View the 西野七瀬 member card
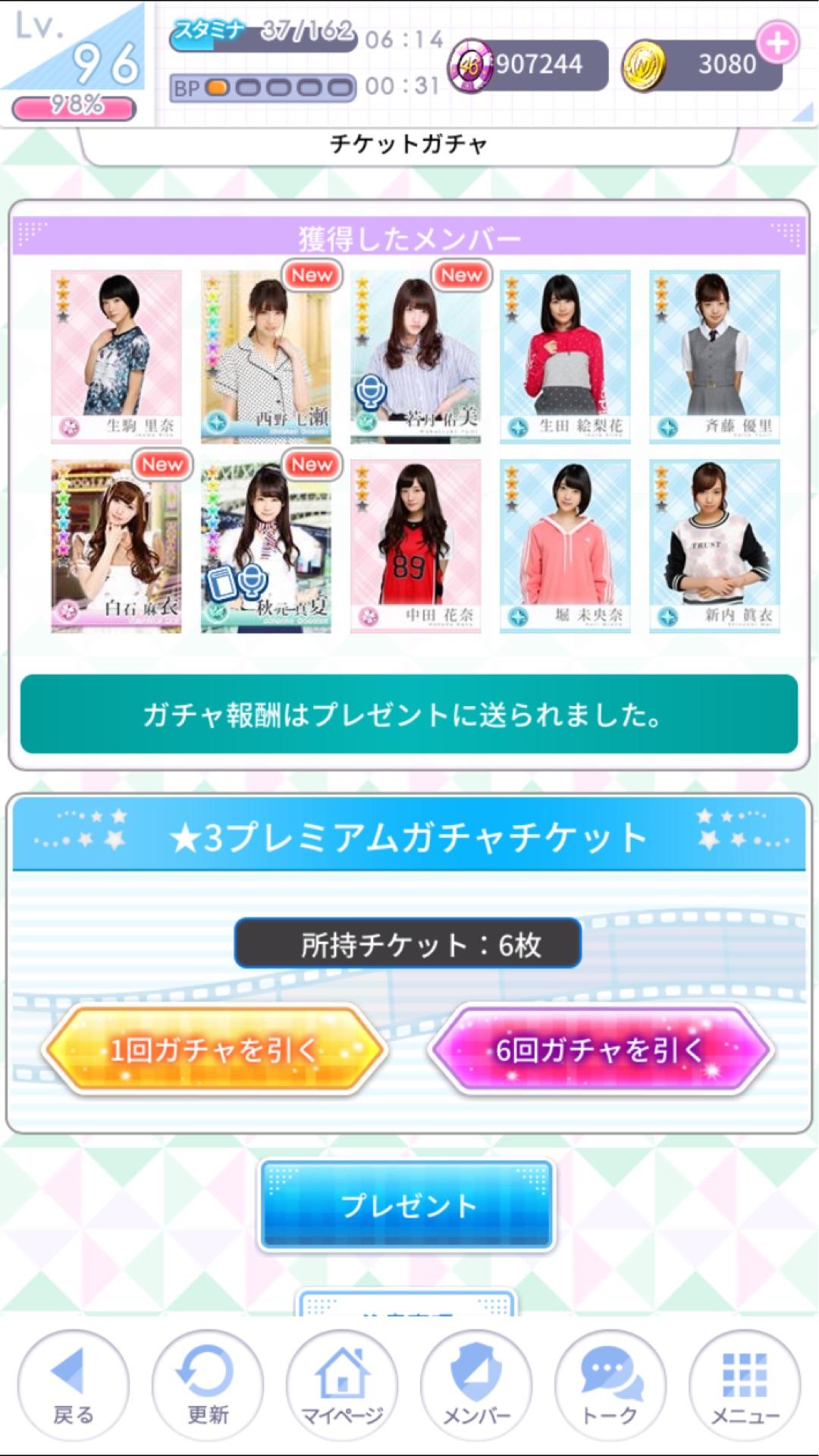819x1456 pixels. [x=266, y=356]
